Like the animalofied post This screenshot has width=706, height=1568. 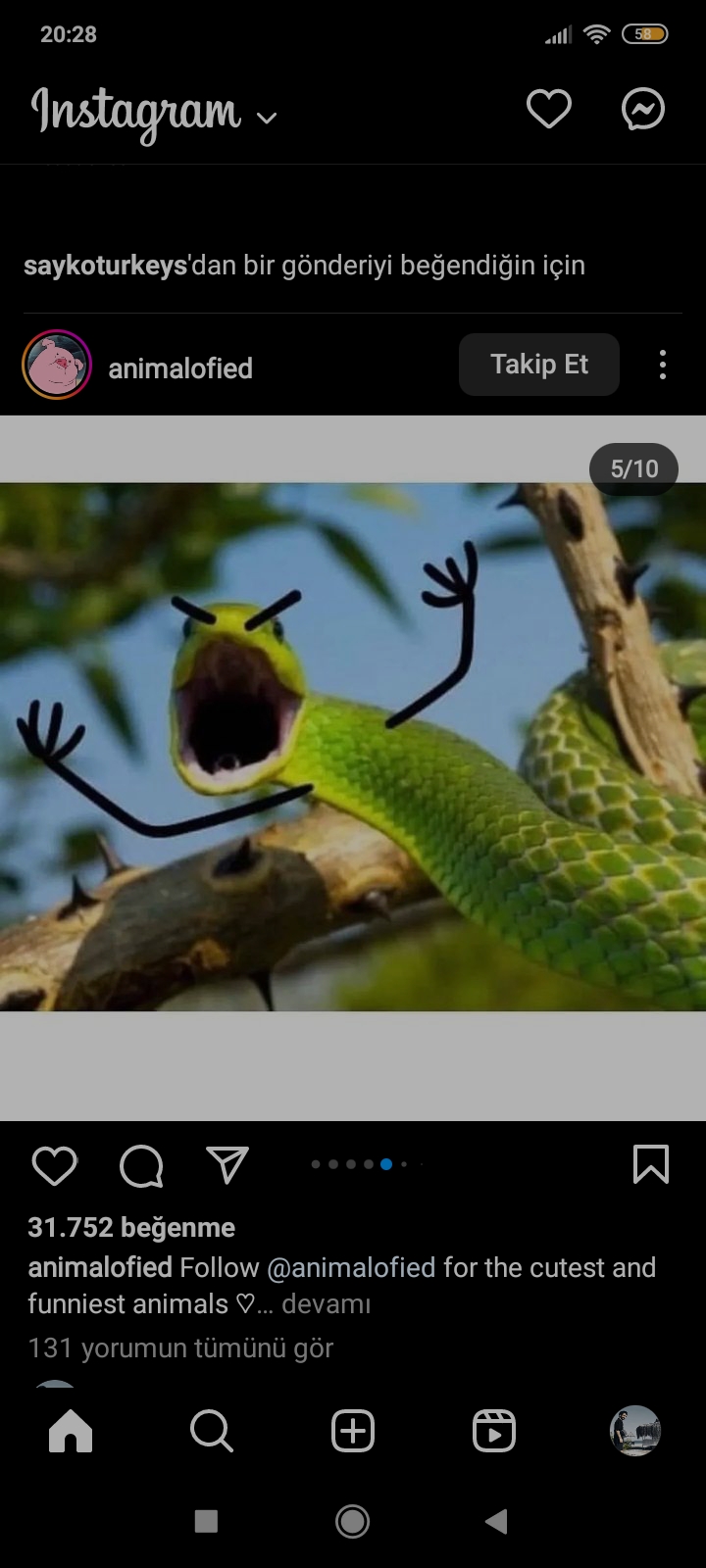coord(54,1166)
